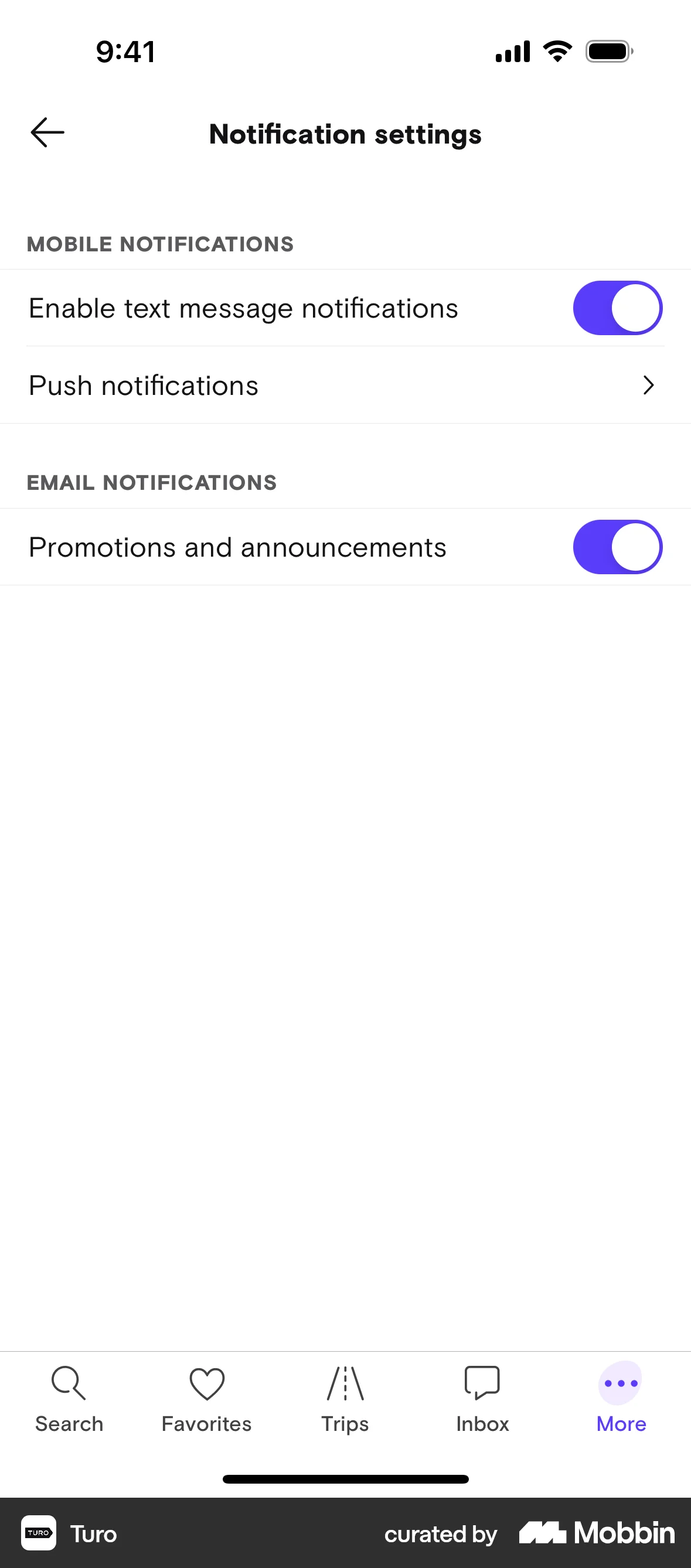Image resolution: width=691 pixels, height=1568 pixels.
Task: Tap the Notification settings title
Action: (345, 134)
